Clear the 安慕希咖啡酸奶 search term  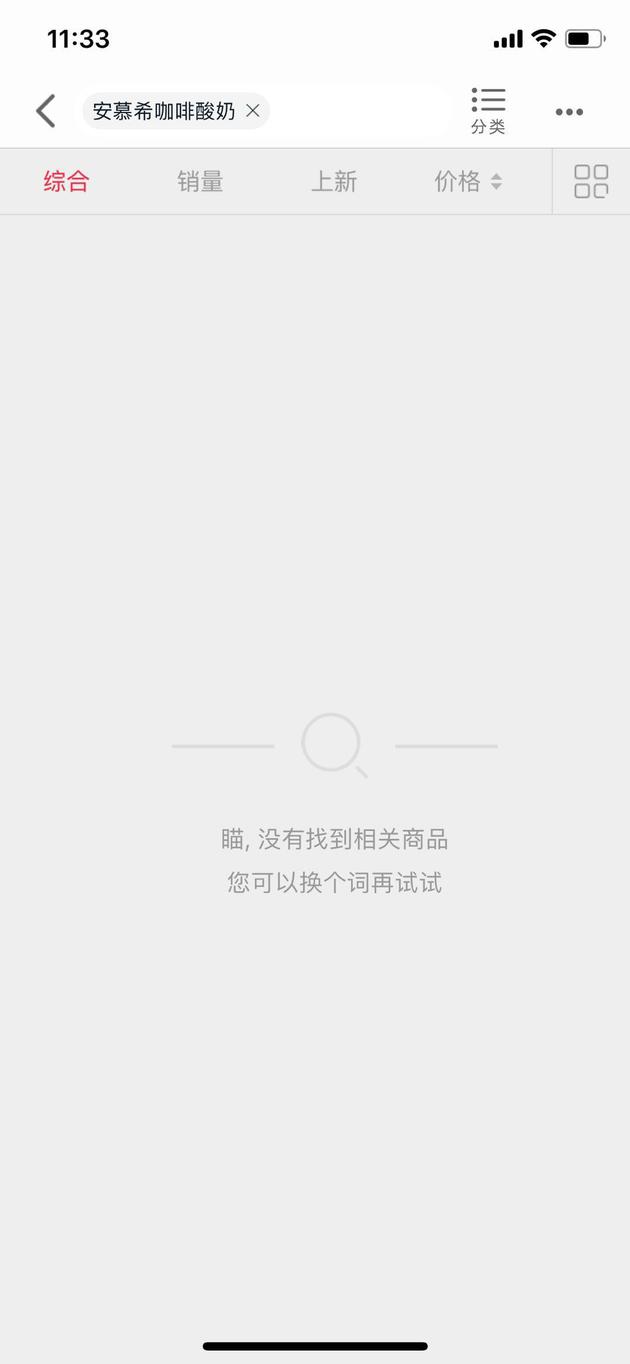(253, 111)
